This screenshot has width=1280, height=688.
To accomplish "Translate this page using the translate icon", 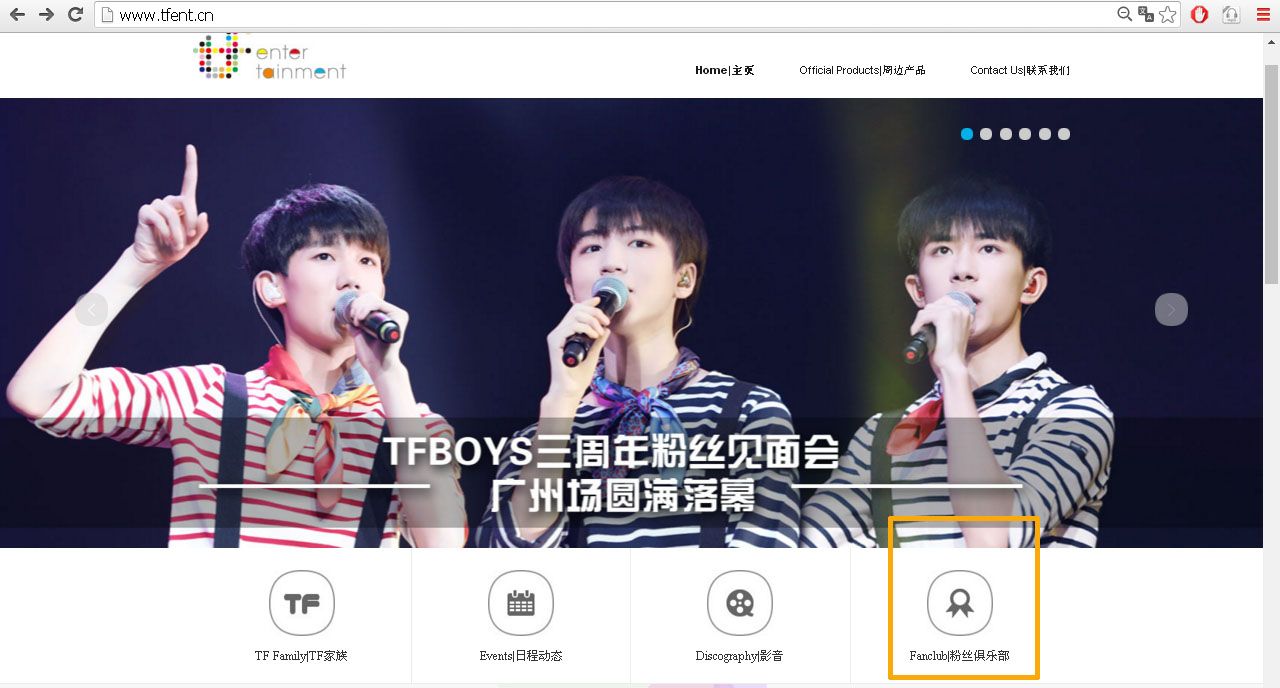I will 1146,15.
